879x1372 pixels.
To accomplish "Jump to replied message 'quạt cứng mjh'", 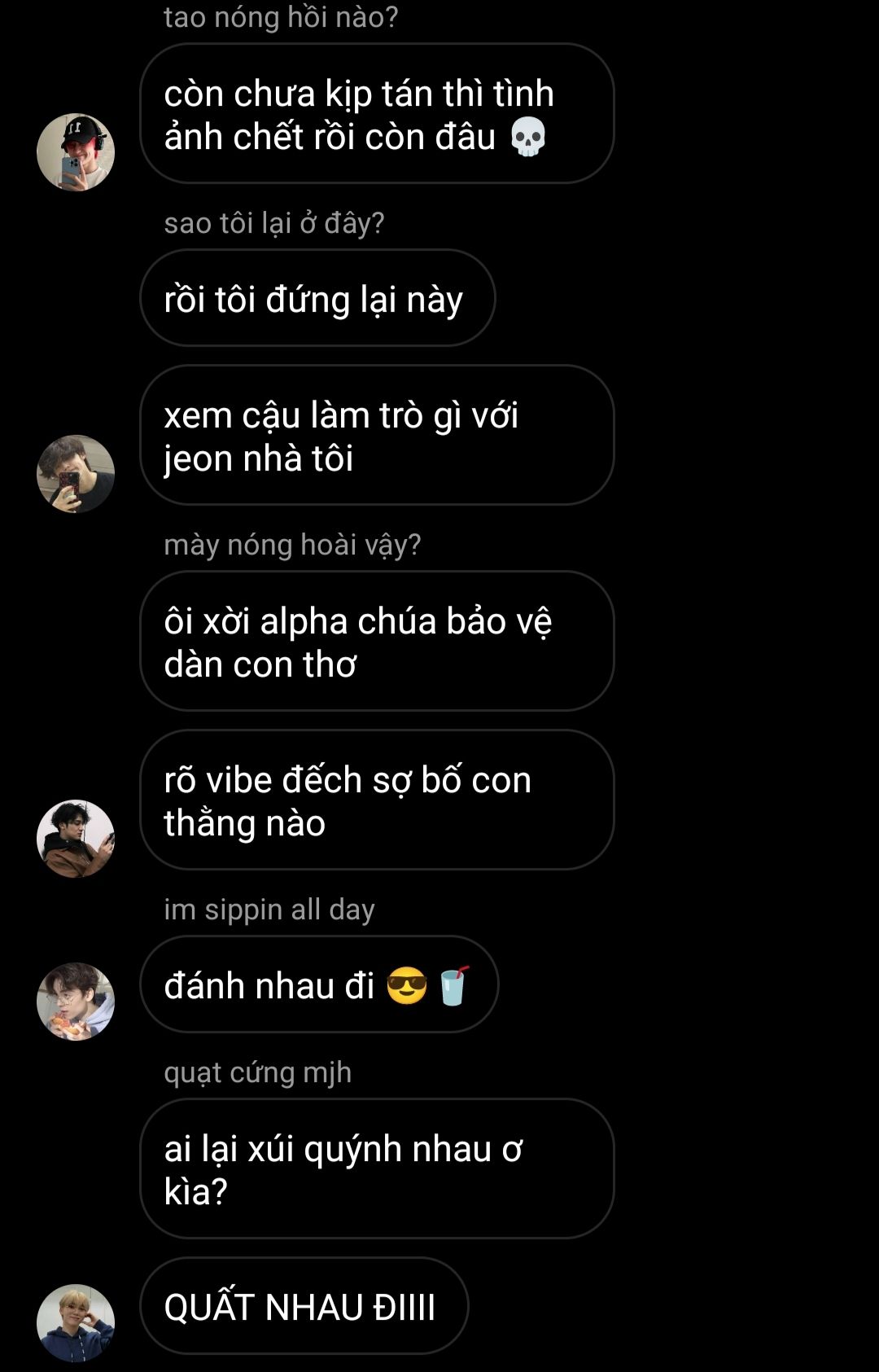I will [257, 1072].
